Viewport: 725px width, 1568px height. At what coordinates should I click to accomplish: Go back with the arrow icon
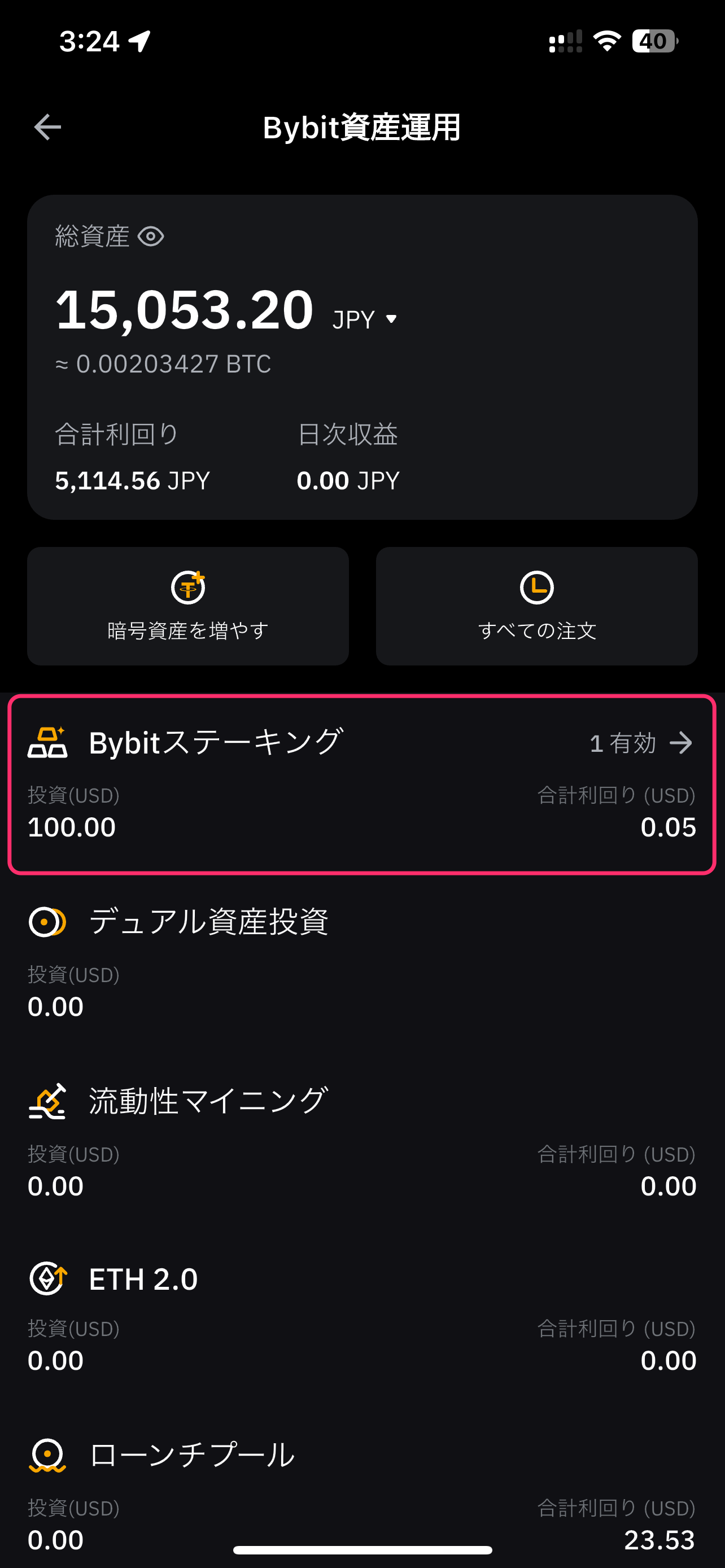pos(47,127)
